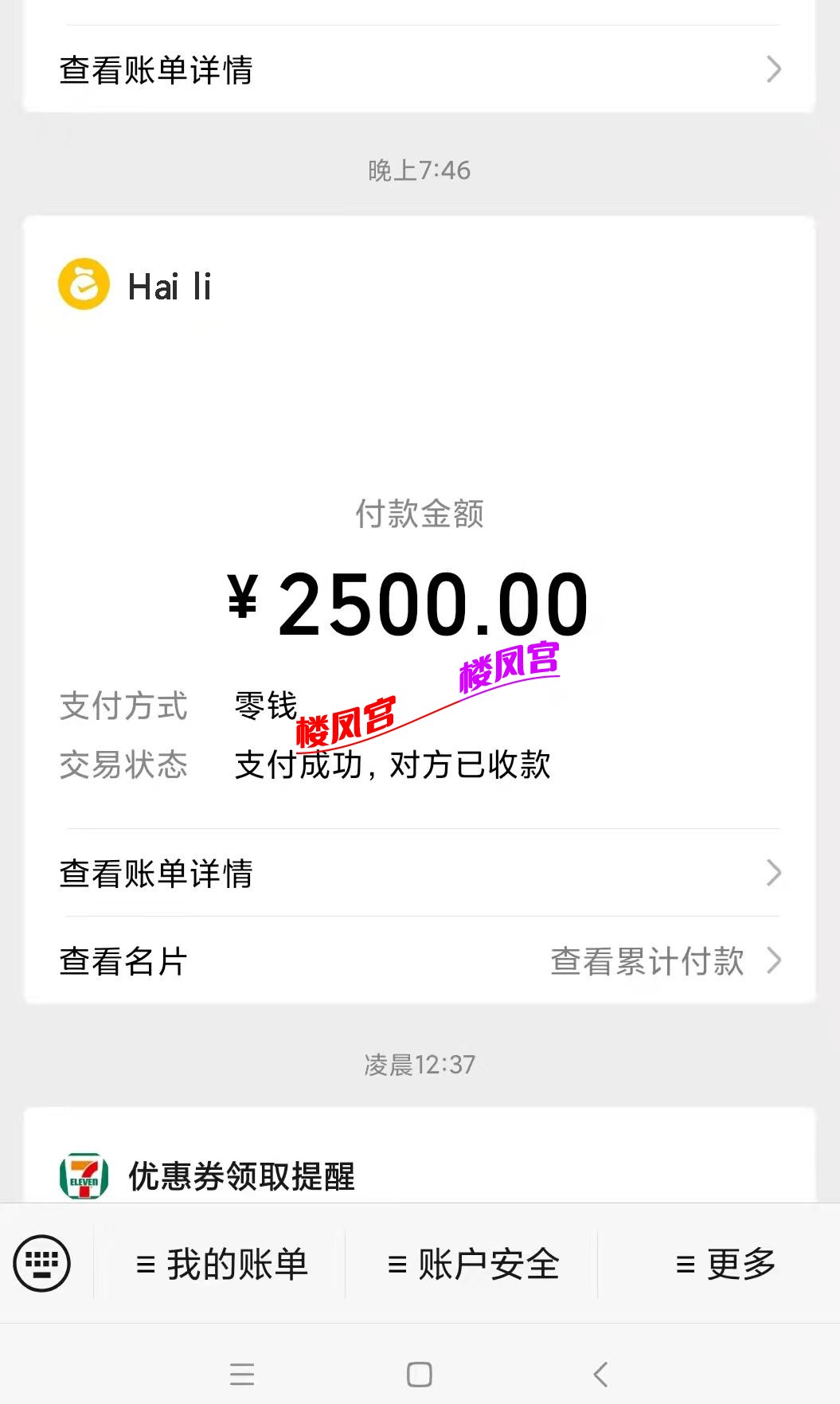Tap the 查看名片 link
Viewport: 840px width, 1404px height.
(x=122, y=962)
